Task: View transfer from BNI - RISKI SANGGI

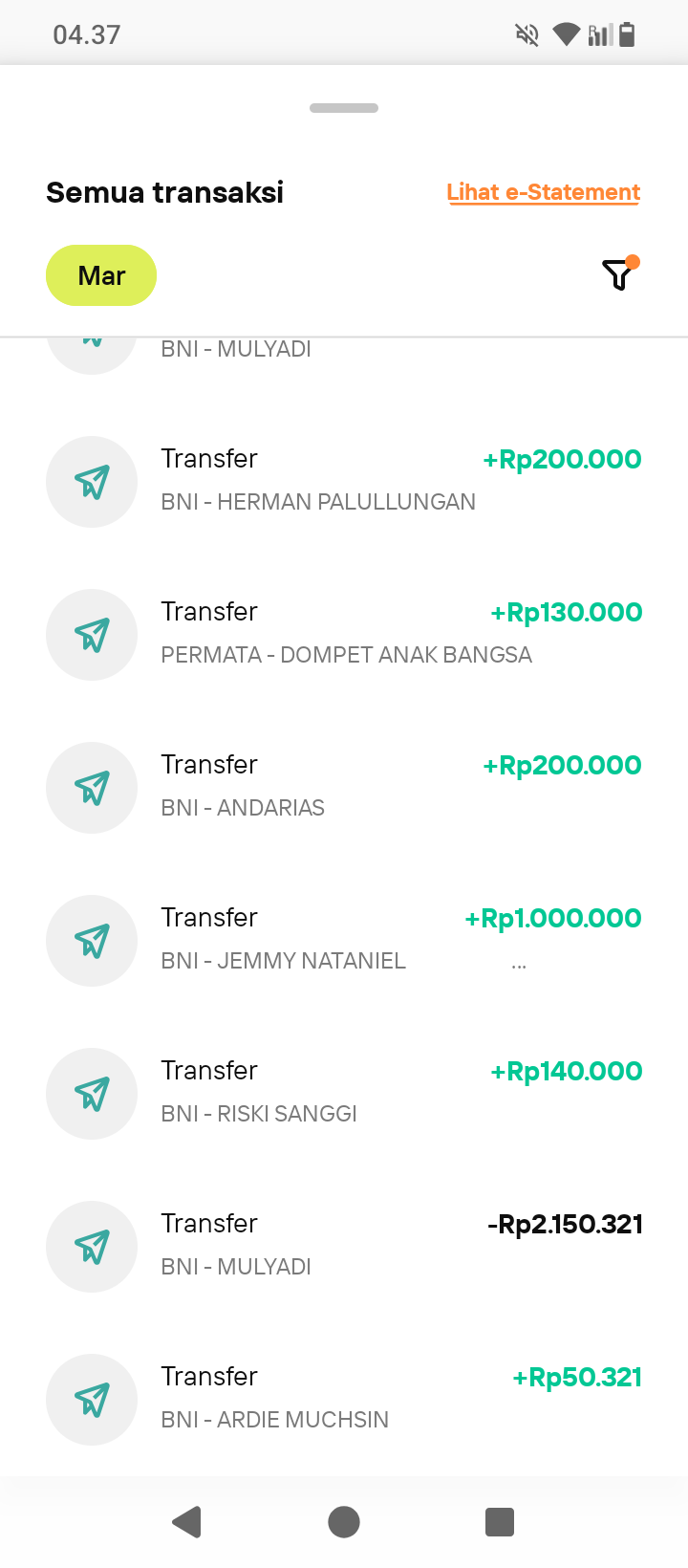Action: [x=344, y=1094]
